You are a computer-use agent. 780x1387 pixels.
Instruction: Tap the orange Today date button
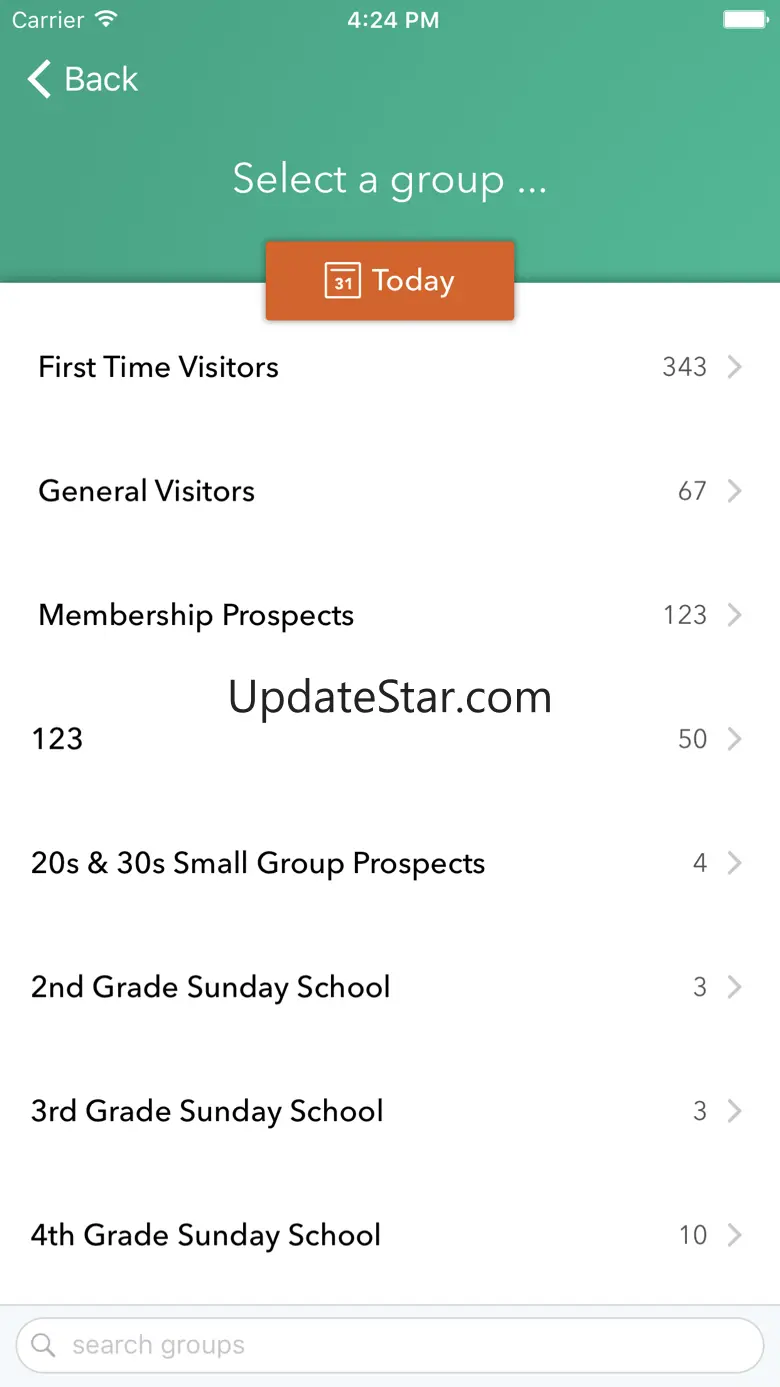[x=390, y=281]
